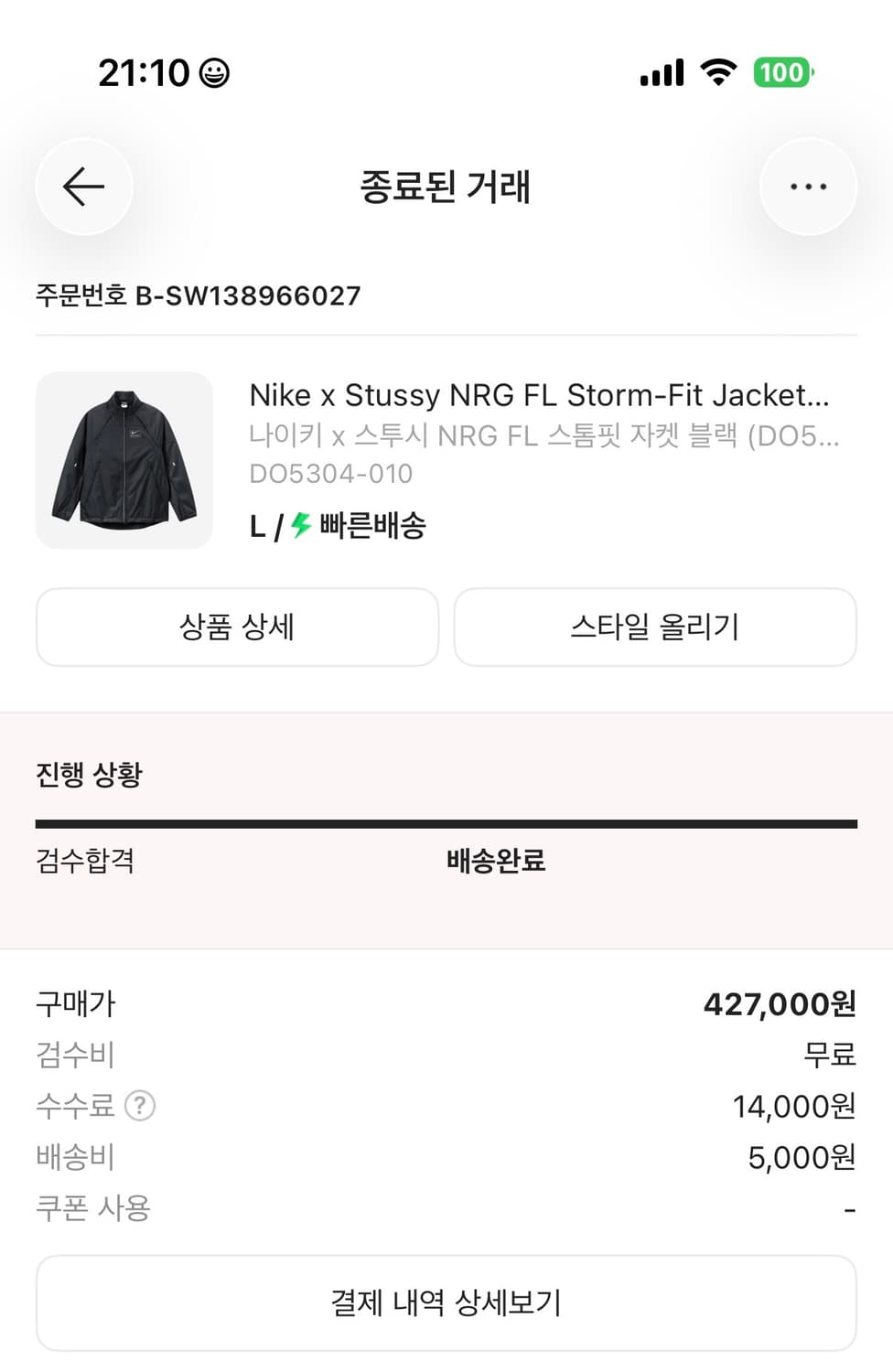
Task: Tap the emoji face next to the clock
Action: (x=210, y=72)
